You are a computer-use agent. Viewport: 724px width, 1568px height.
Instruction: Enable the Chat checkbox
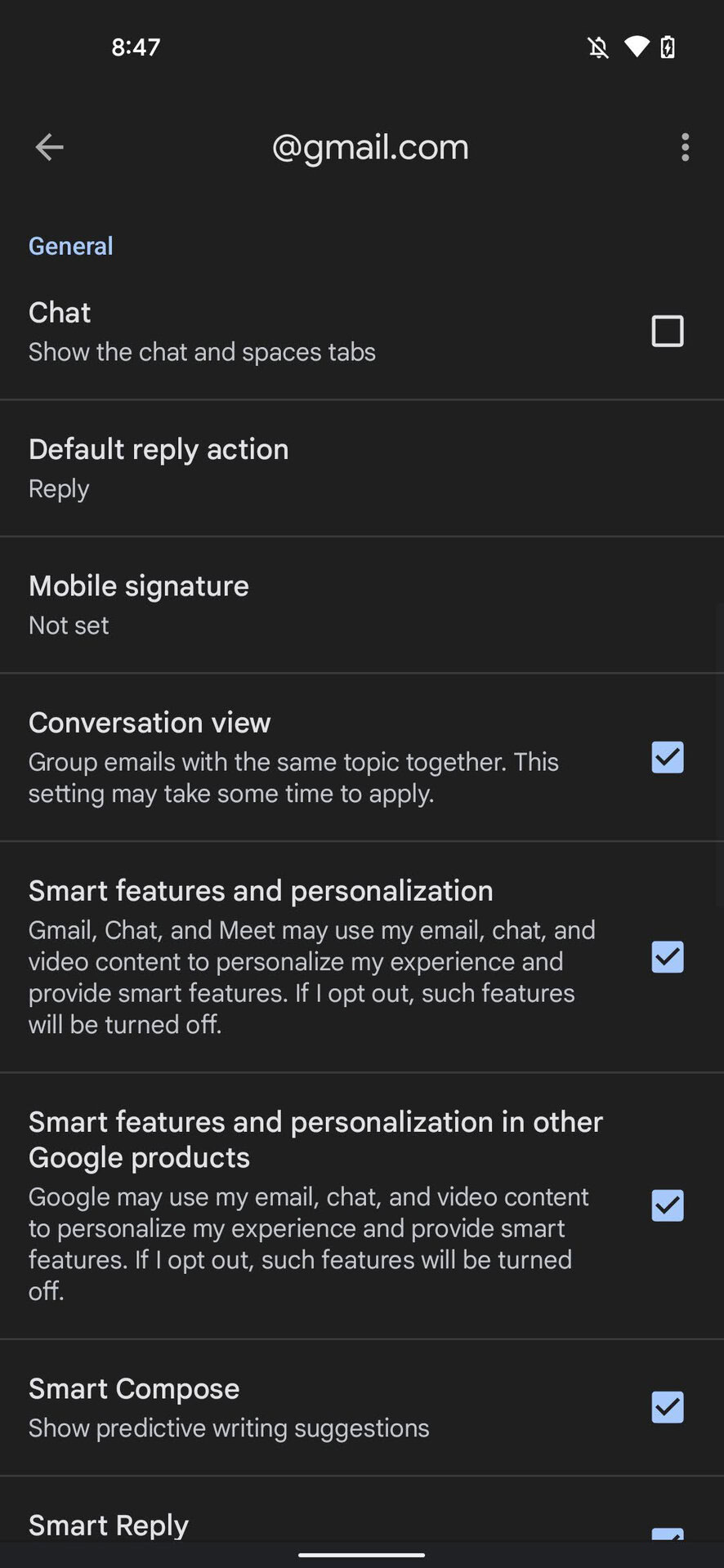[x=667, y=332]
